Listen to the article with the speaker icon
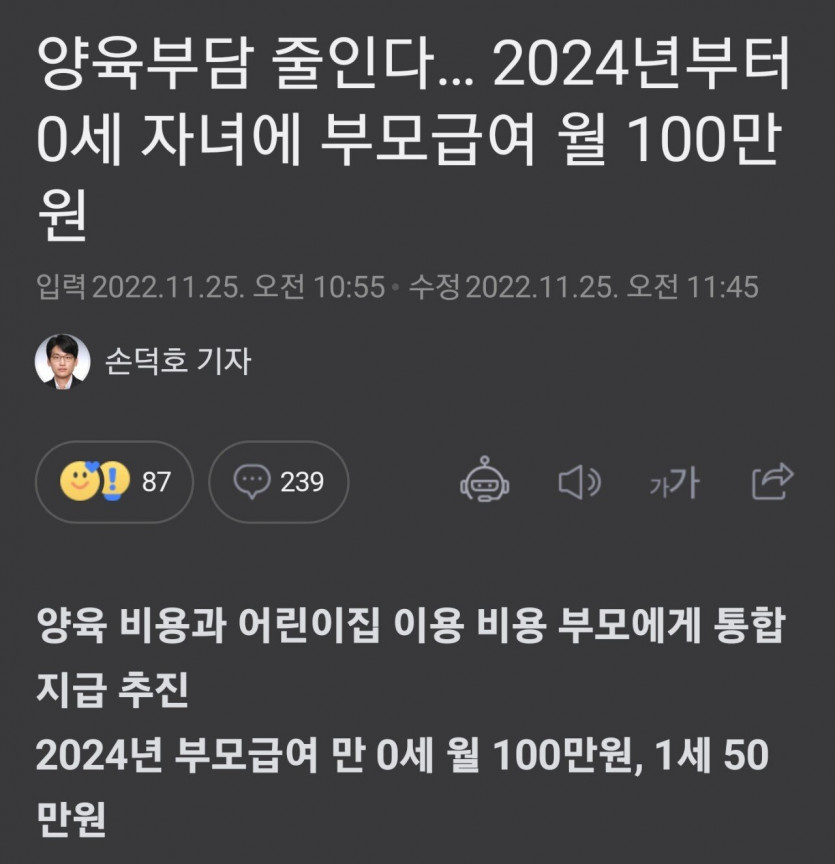This screenshot has width=835, height=864. pos(578,483)
